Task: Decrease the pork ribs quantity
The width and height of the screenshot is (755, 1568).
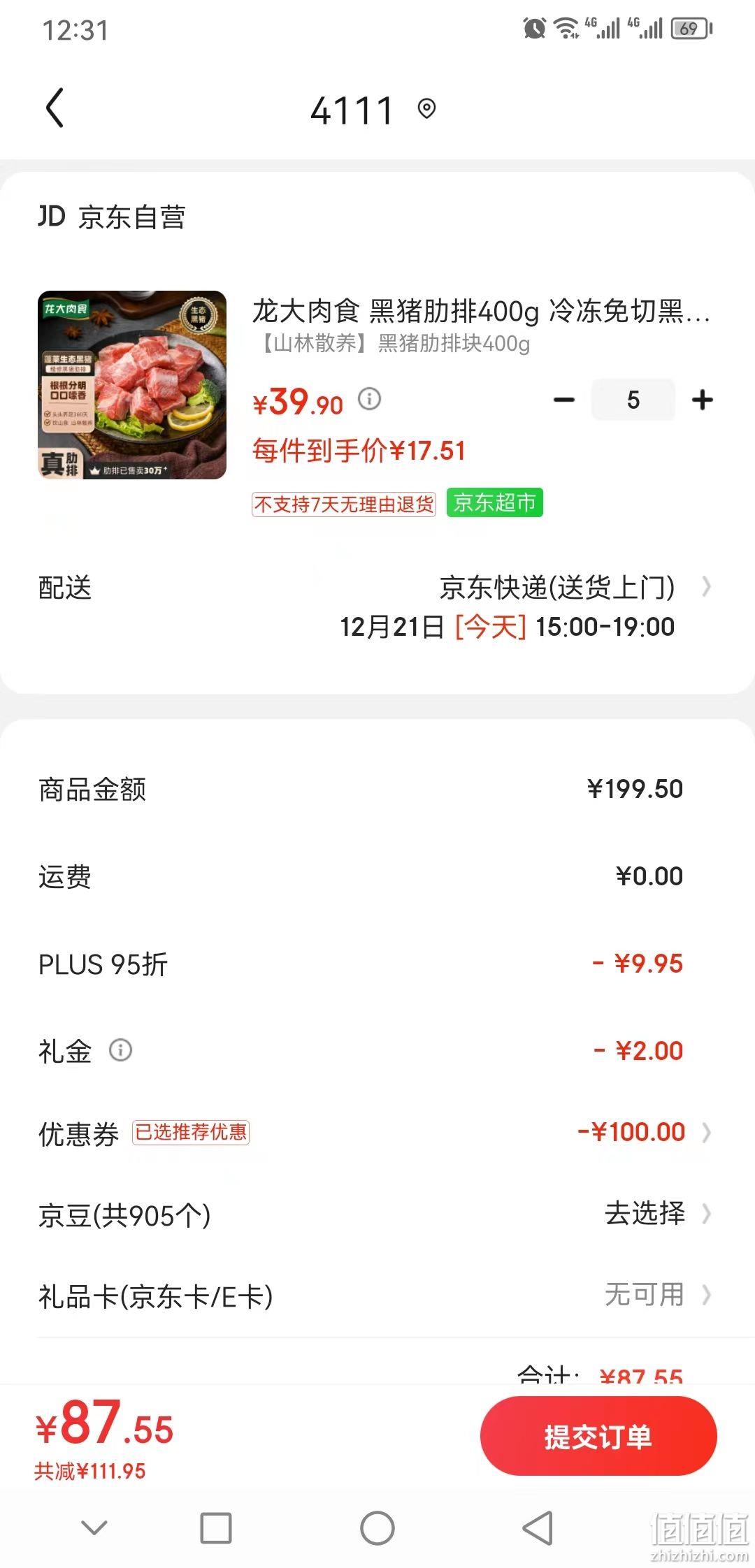Action: [x=563, y=400]
